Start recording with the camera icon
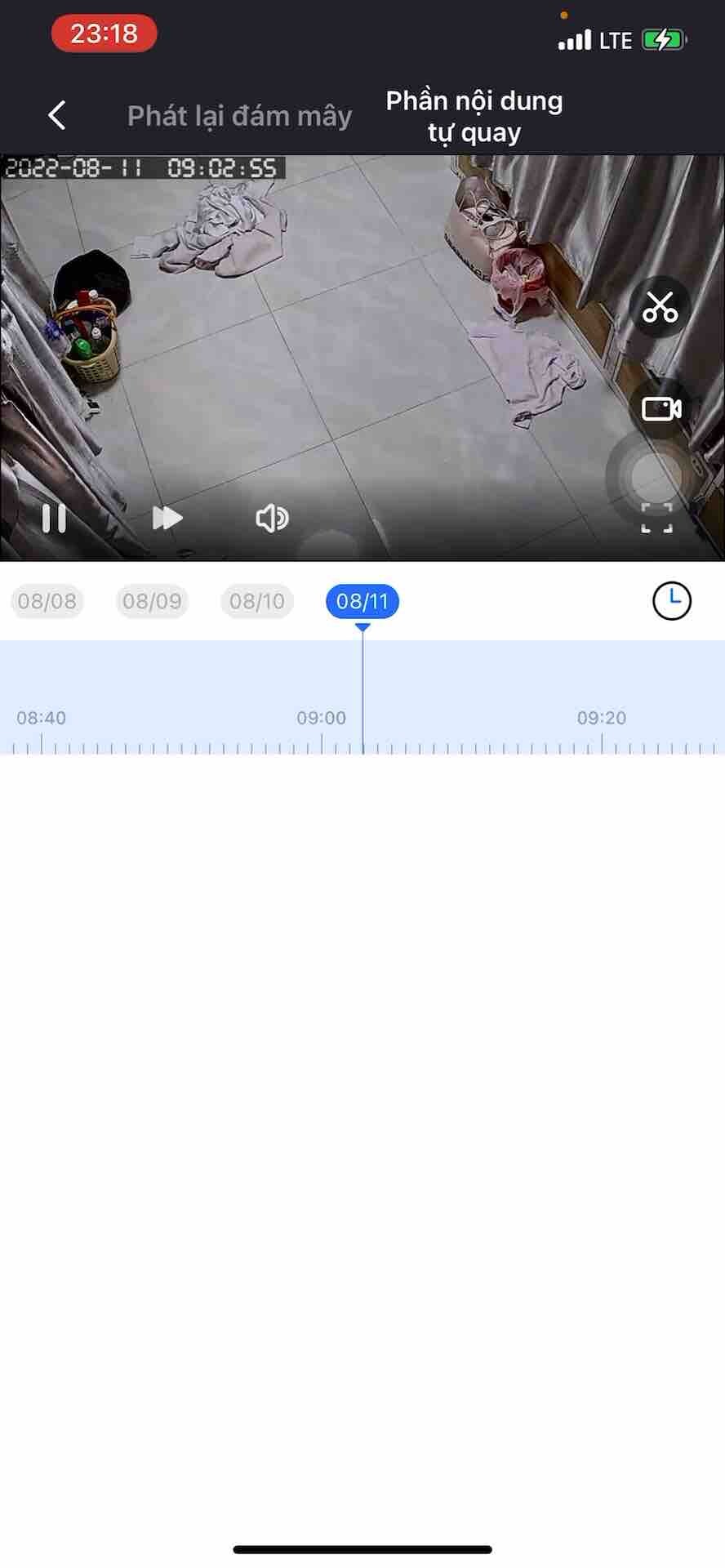Viewport: 725px width, 1568px height. tap(661, 408)
